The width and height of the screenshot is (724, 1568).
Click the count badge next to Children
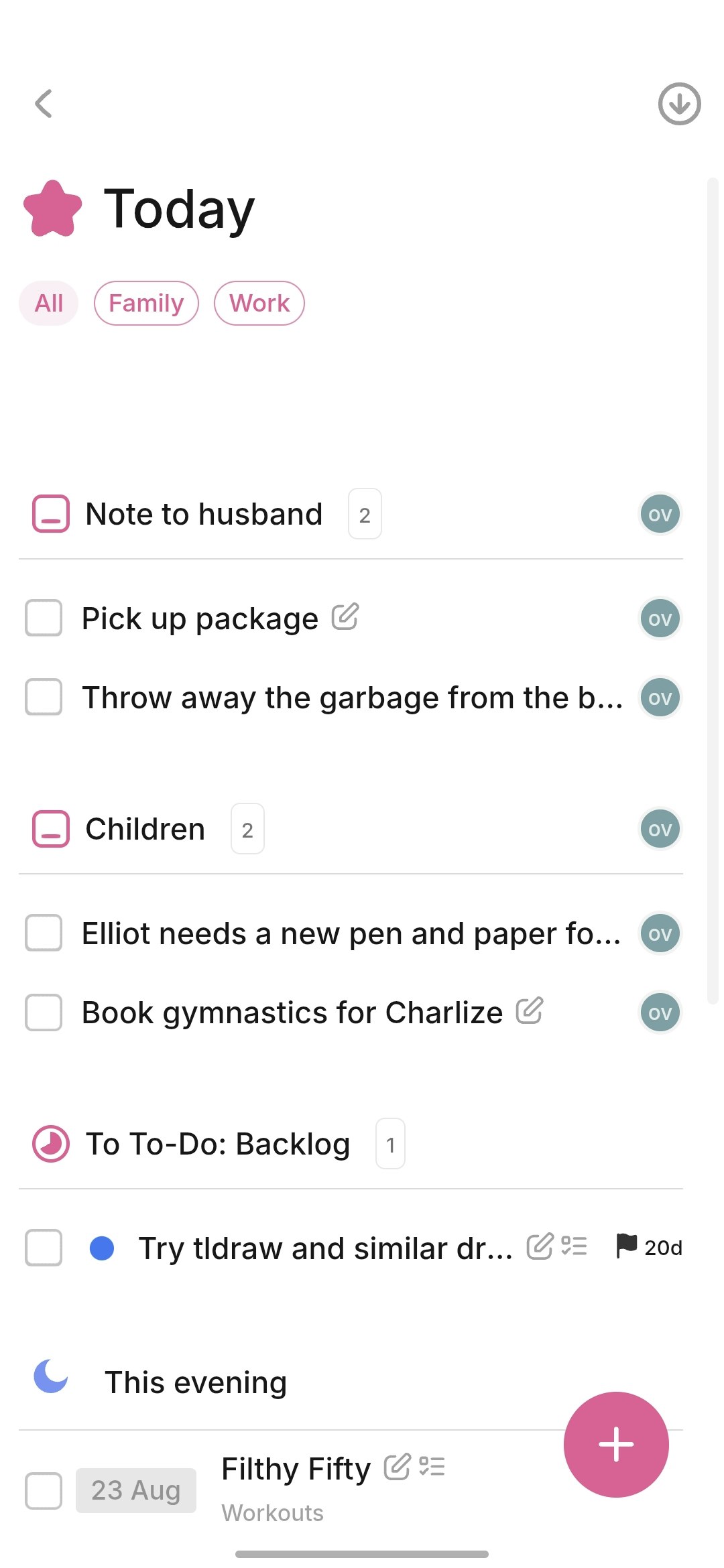click(247, 830)
